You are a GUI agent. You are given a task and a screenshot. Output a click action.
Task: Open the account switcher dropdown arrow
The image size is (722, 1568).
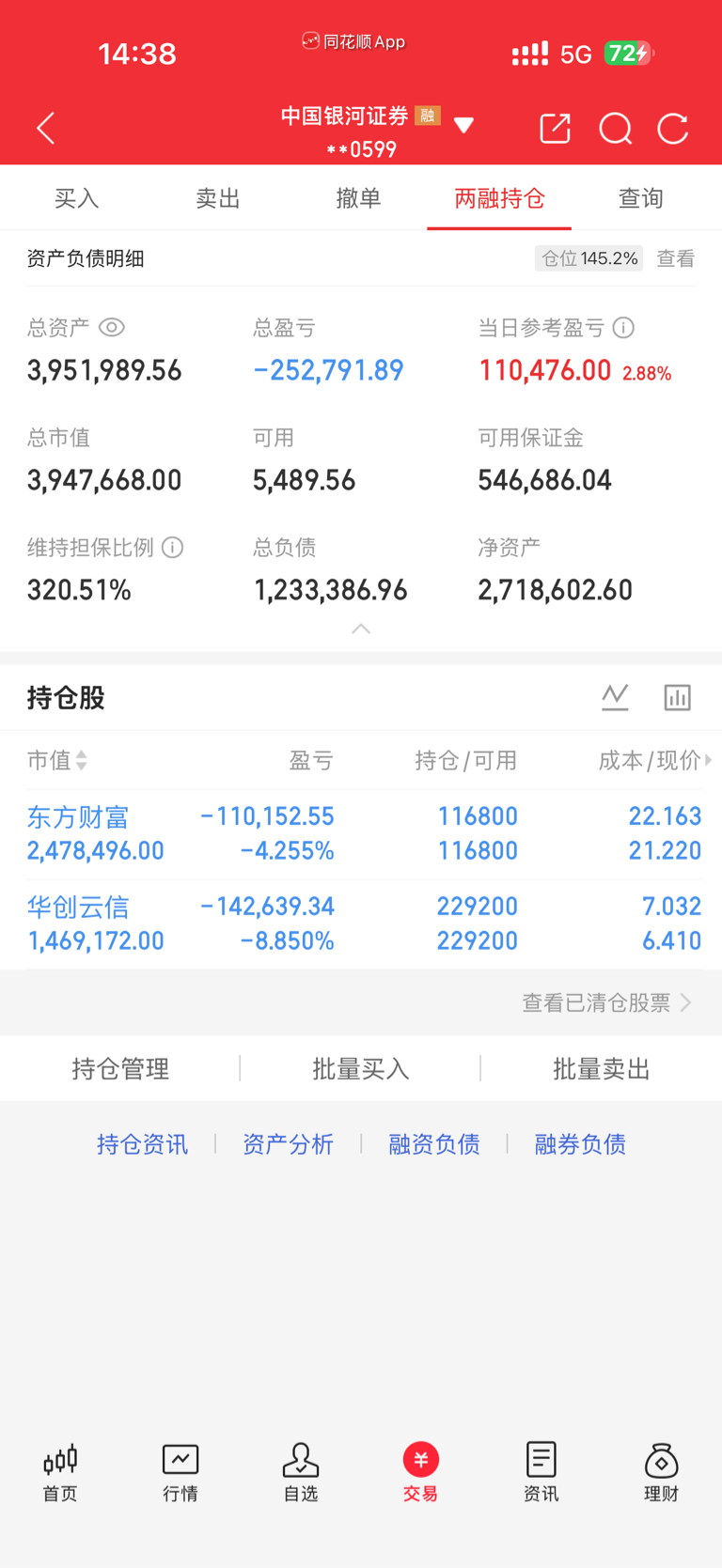(463, 126)
